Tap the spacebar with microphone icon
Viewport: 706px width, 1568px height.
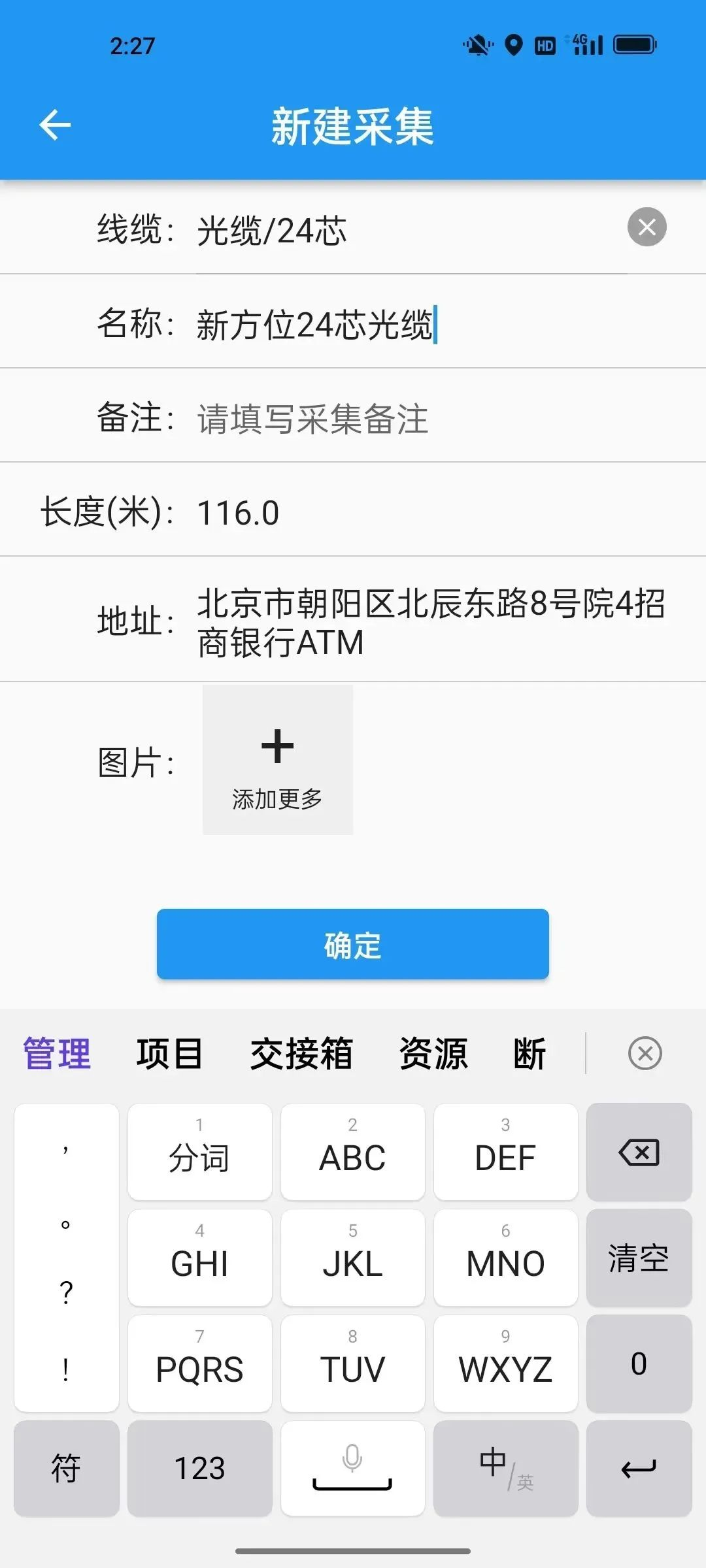pos(352,1469)
